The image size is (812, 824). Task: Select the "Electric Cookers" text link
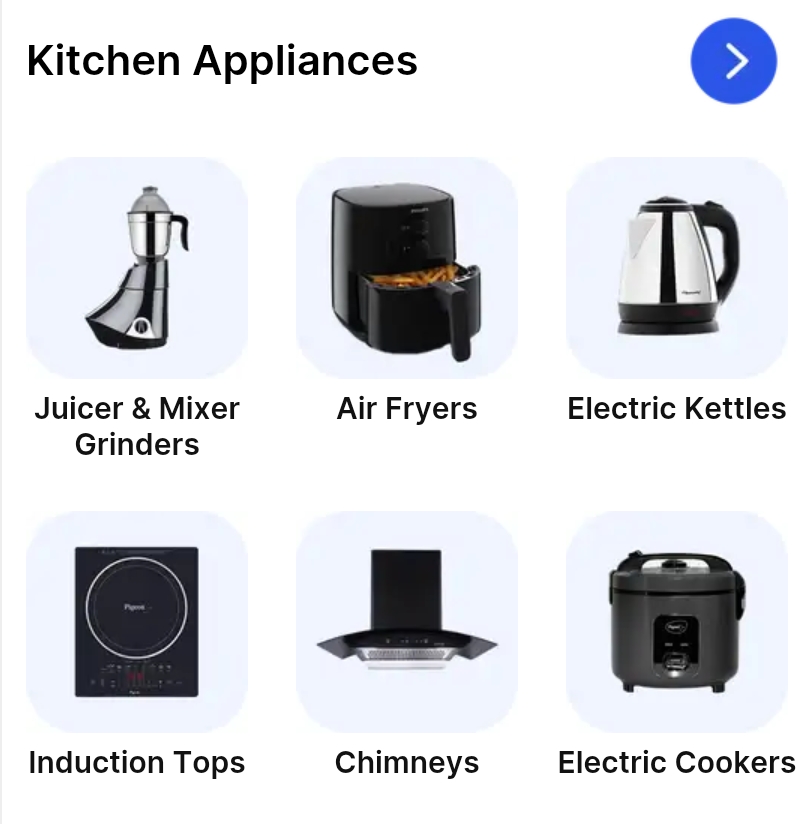pyautogui.click(x=676, y=762)
